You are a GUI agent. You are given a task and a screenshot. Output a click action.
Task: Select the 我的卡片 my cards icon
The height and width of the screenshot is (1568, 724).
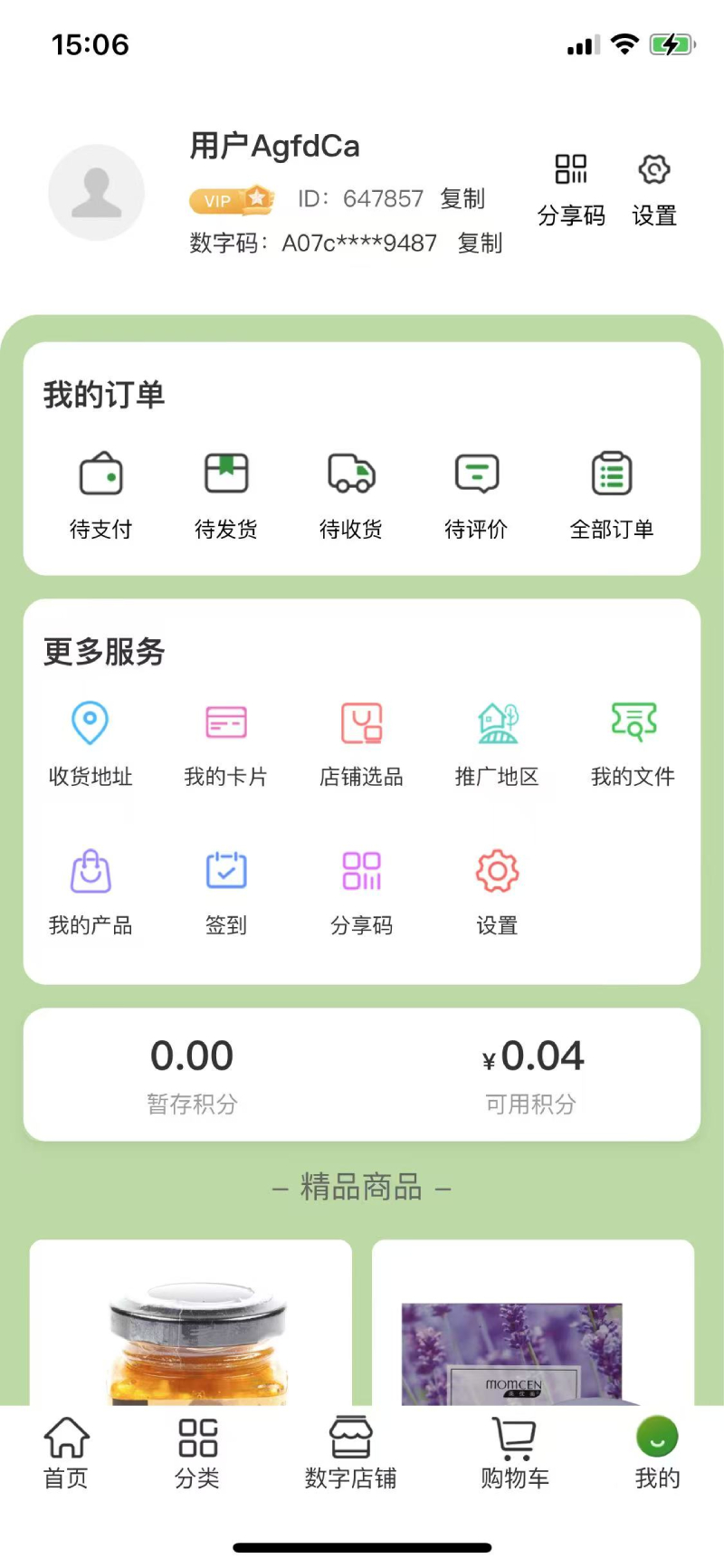224,722
